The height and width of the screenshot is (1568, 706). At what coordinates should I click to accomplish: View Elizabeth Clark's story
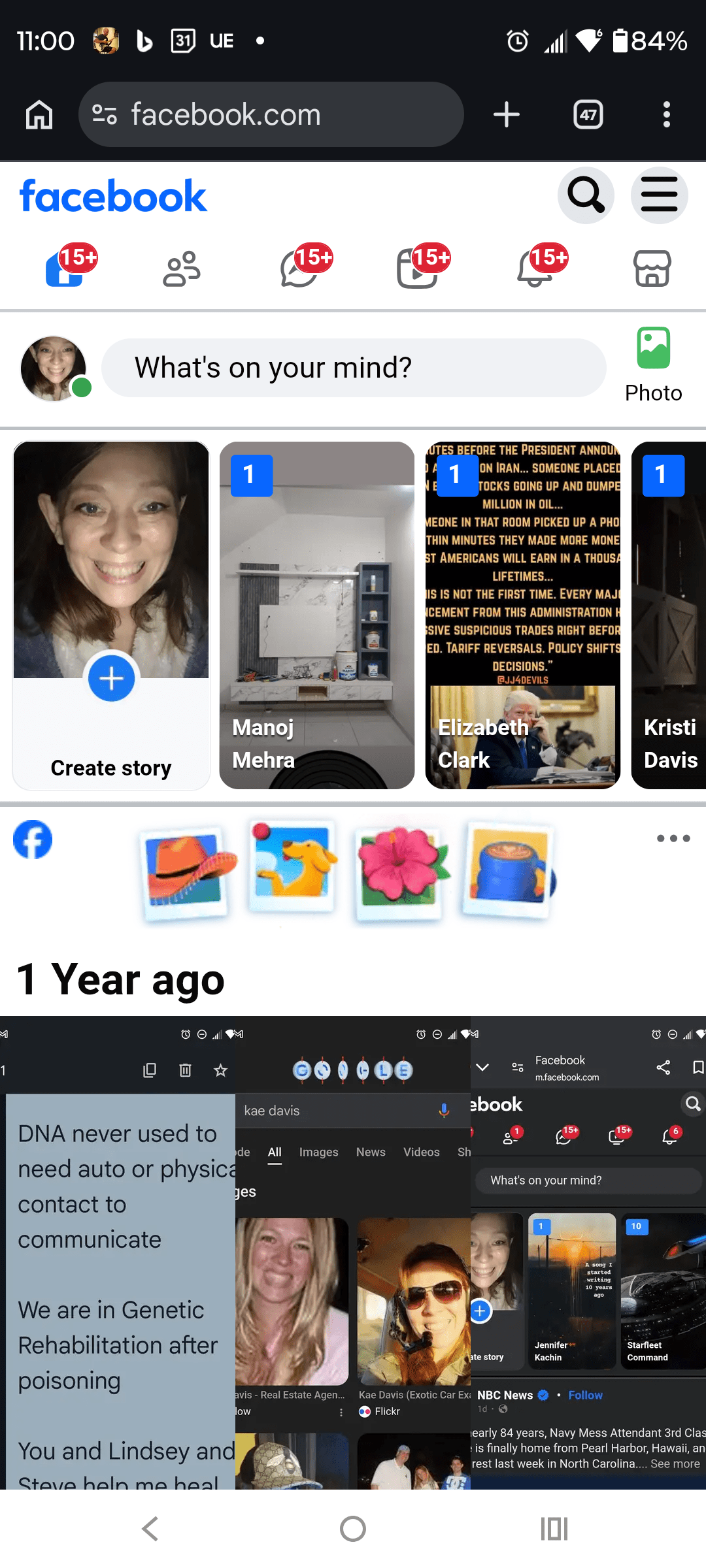(x=522, y=615)
